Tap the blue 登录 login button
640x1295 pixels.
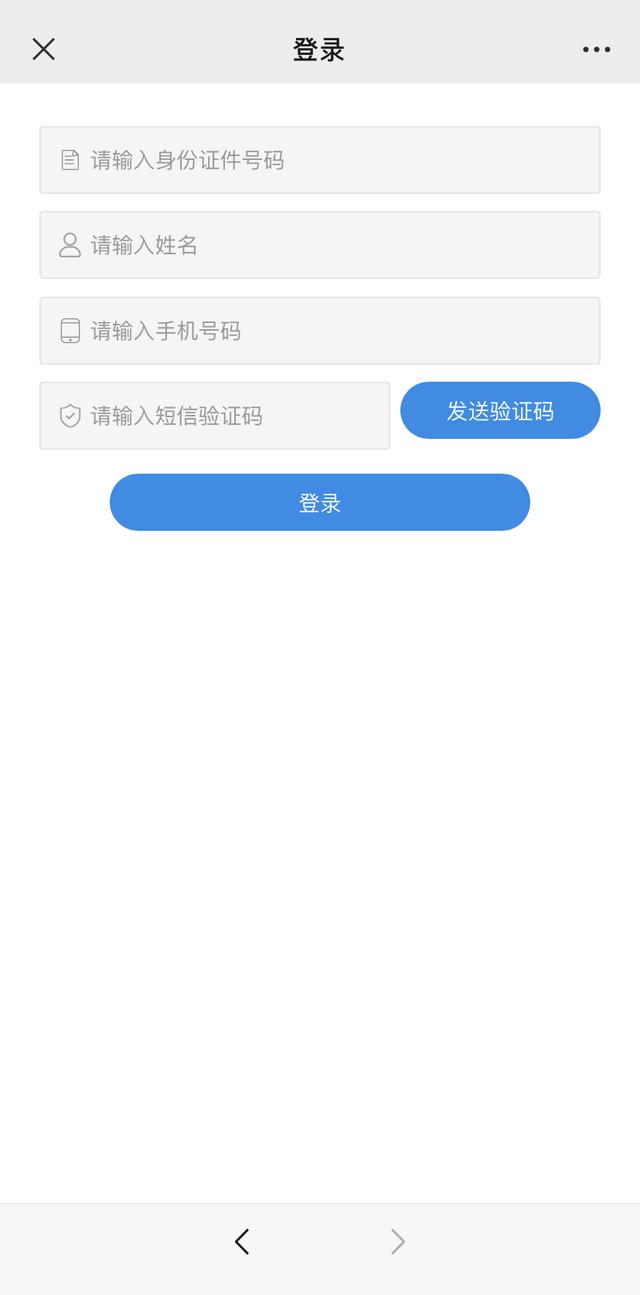click(320, 503)
